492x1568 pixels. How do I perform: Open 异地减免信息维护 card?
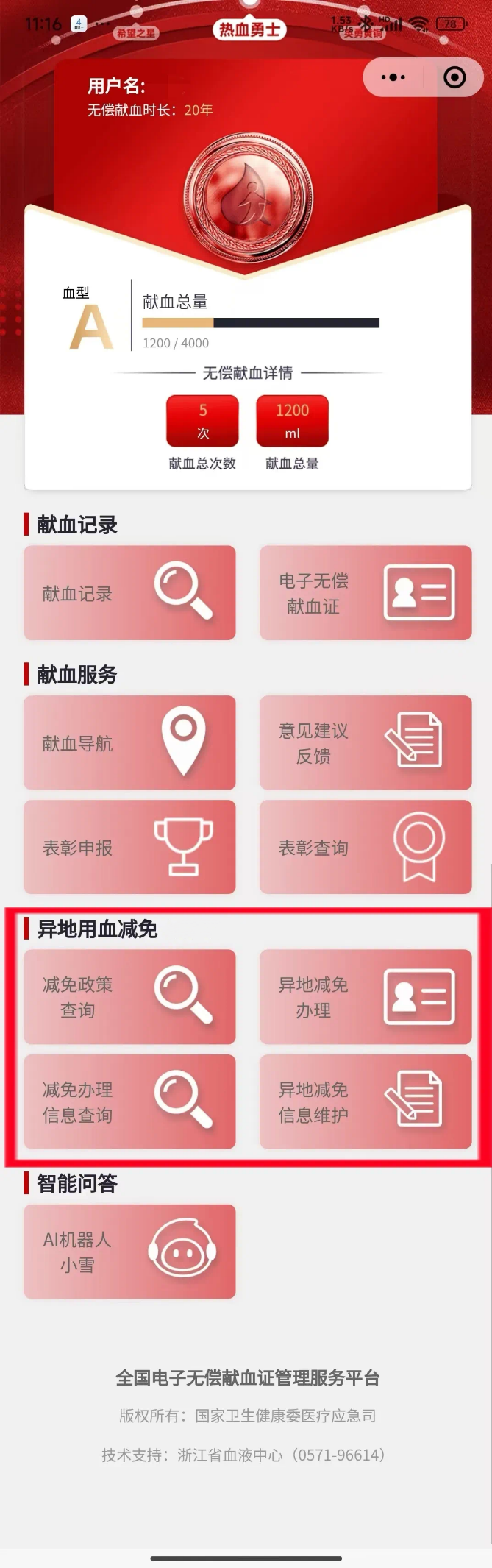[366, 1101]
